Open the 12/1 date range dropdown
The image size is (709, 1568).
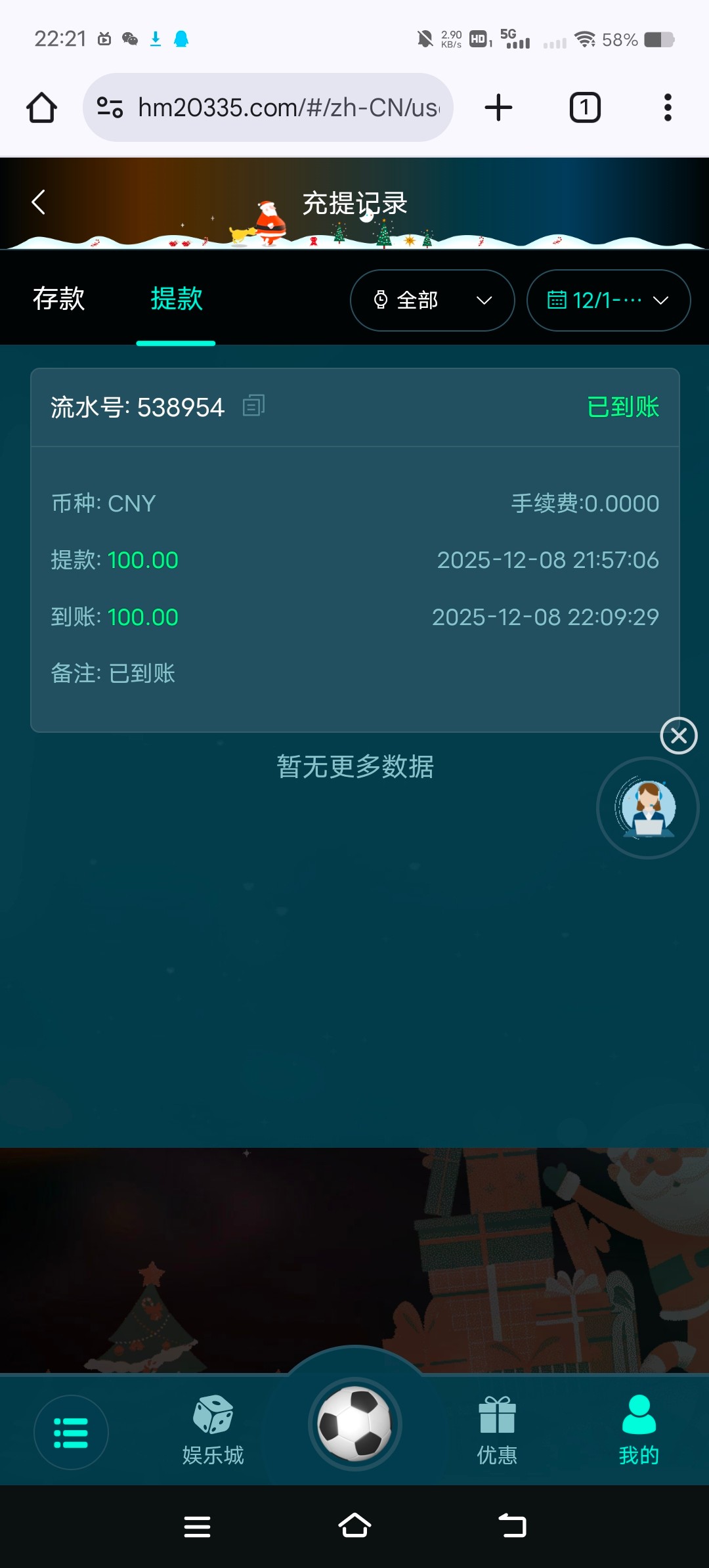(x=607, y=300)
